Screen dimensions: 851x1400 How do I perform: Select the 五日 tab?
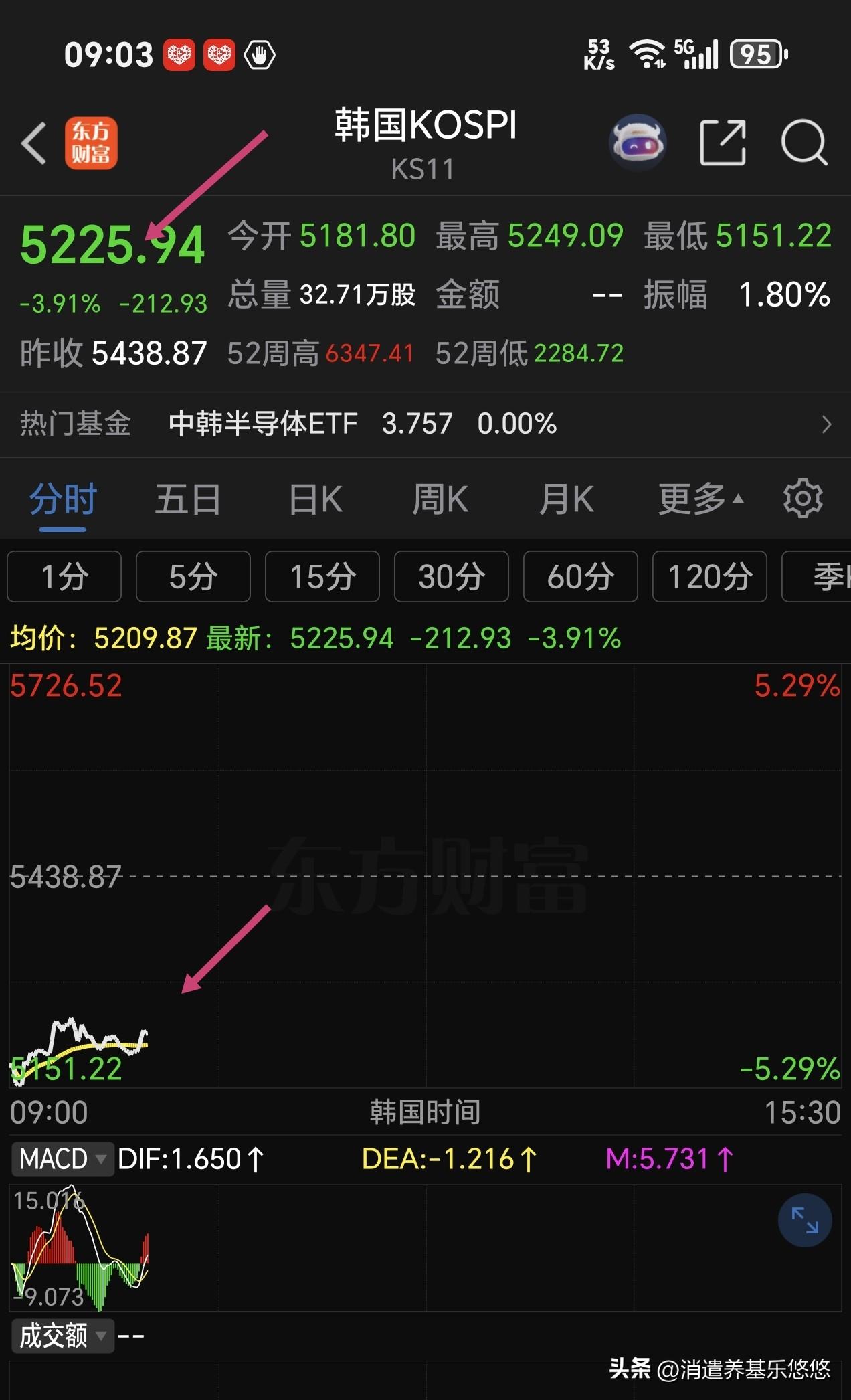(x=189, y=498)
